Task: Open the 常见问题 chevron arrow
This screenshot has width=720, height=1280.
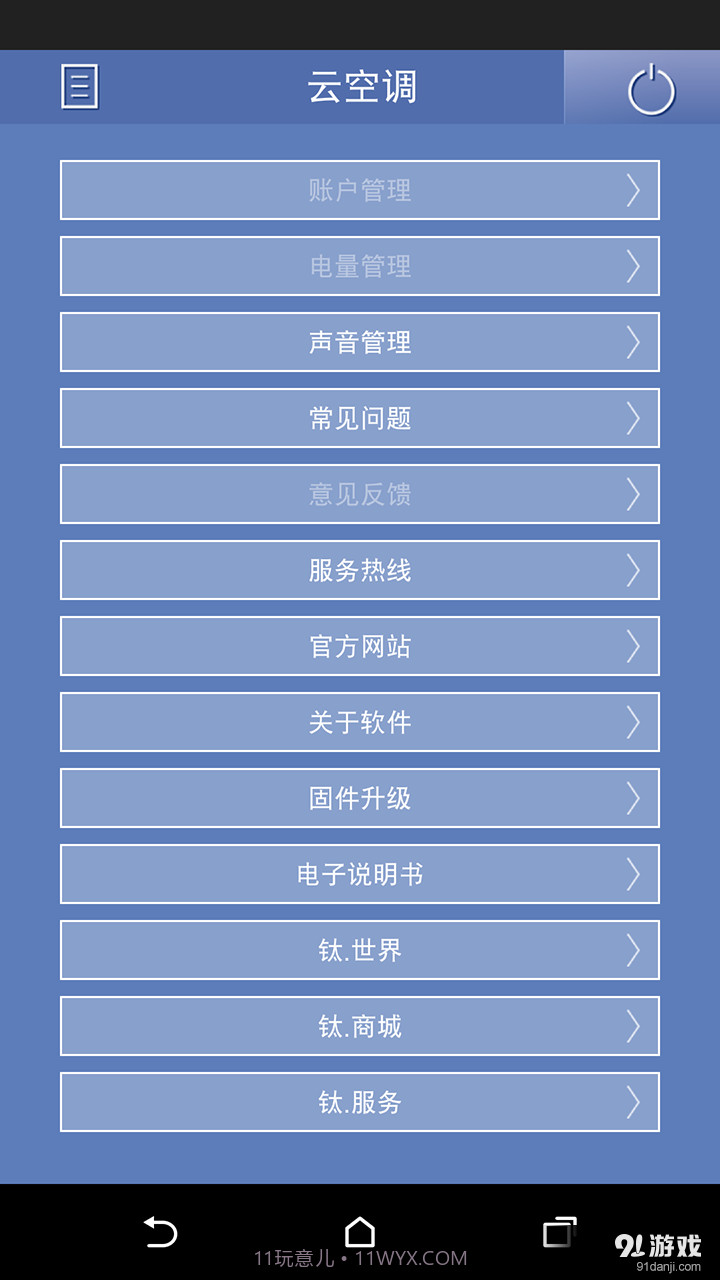Action: click(x=634, y=418)
